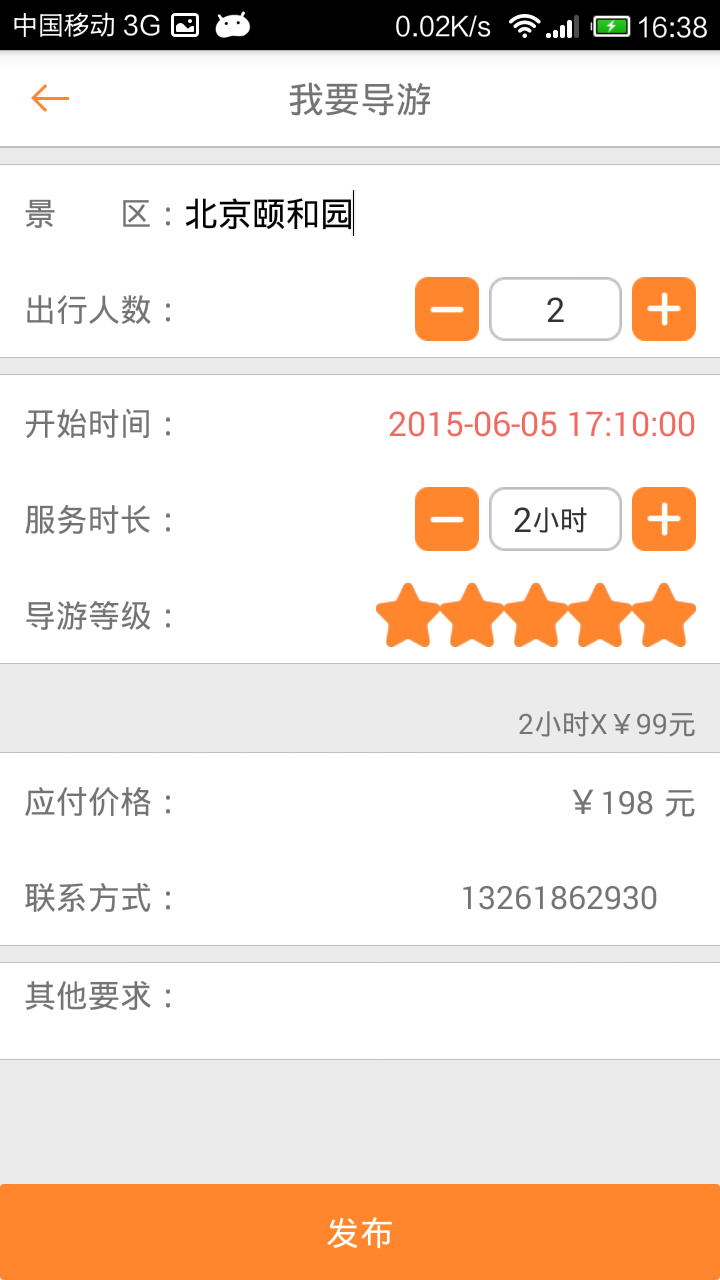The width and height of the screenshot is (720, 1280).
Task: Add more service duration (服务时长)
Action: [664, 519]
